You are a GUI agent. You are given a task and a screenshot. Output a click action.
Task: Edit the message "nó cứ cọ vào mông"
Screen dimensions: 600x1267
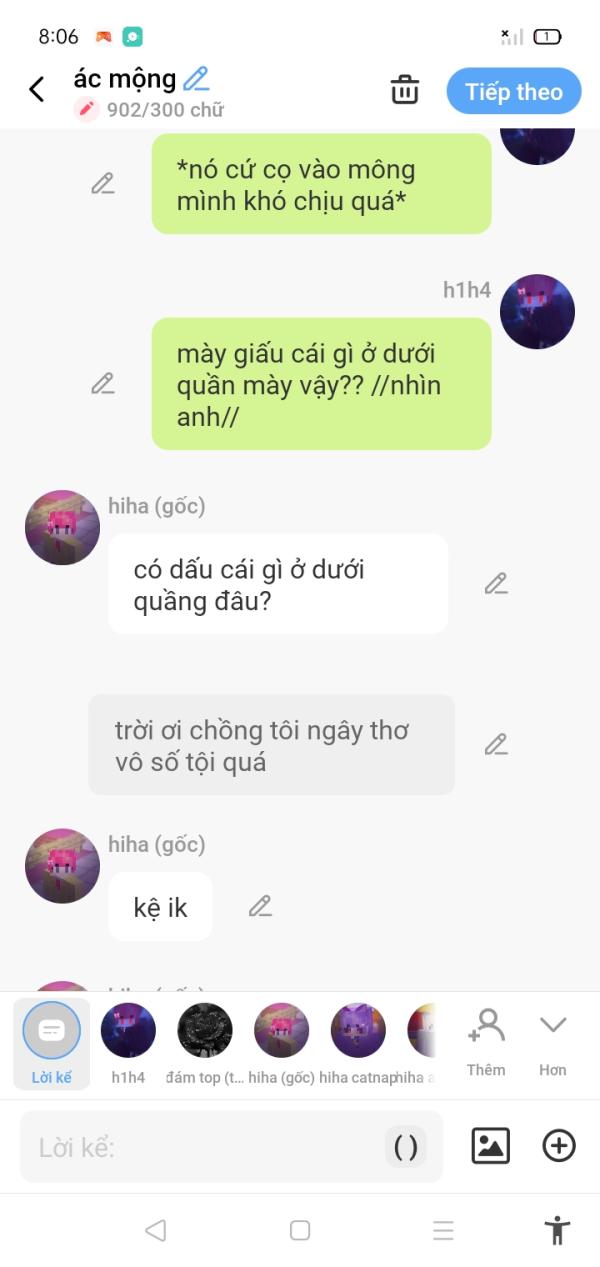[103, 184]
